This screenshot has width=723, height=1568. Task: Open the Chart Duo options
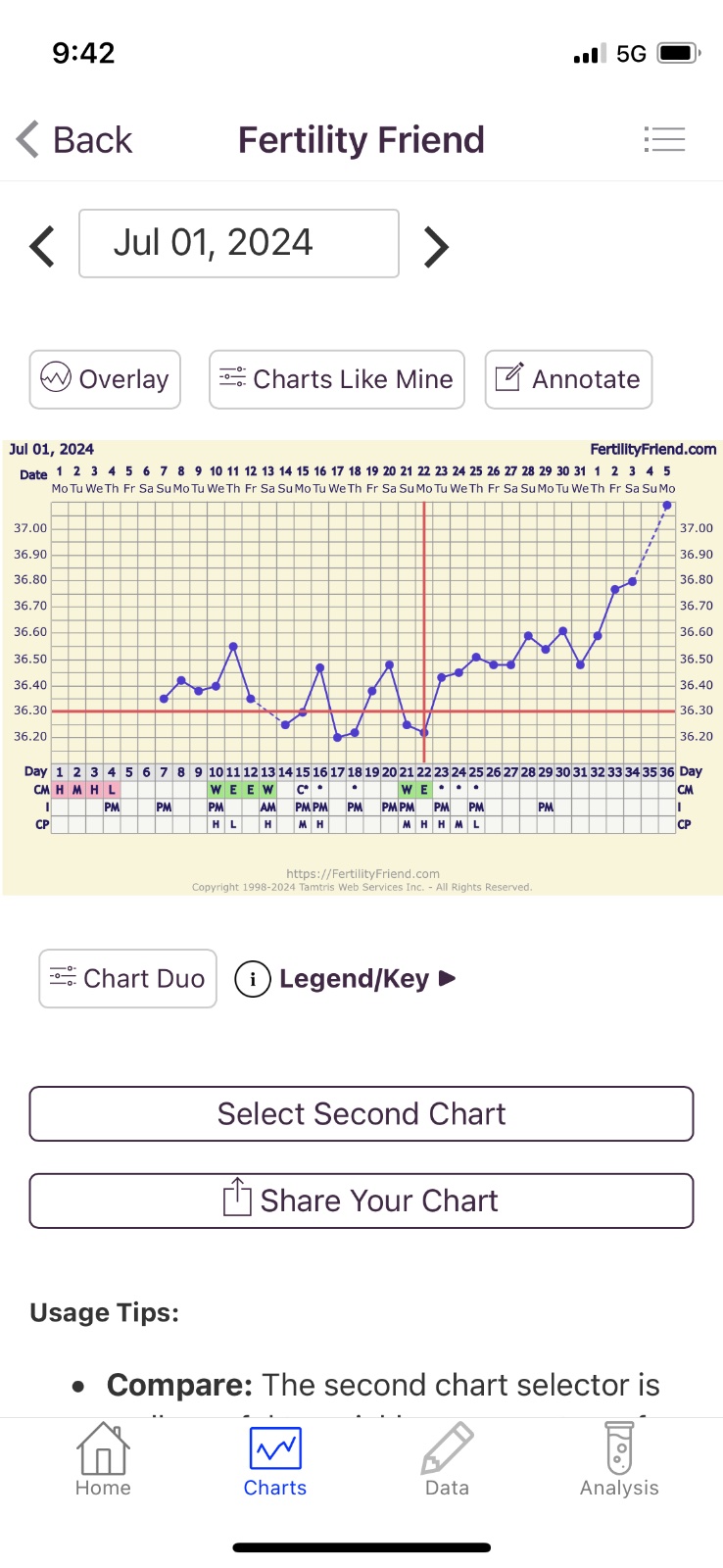[x=127, y=978]
